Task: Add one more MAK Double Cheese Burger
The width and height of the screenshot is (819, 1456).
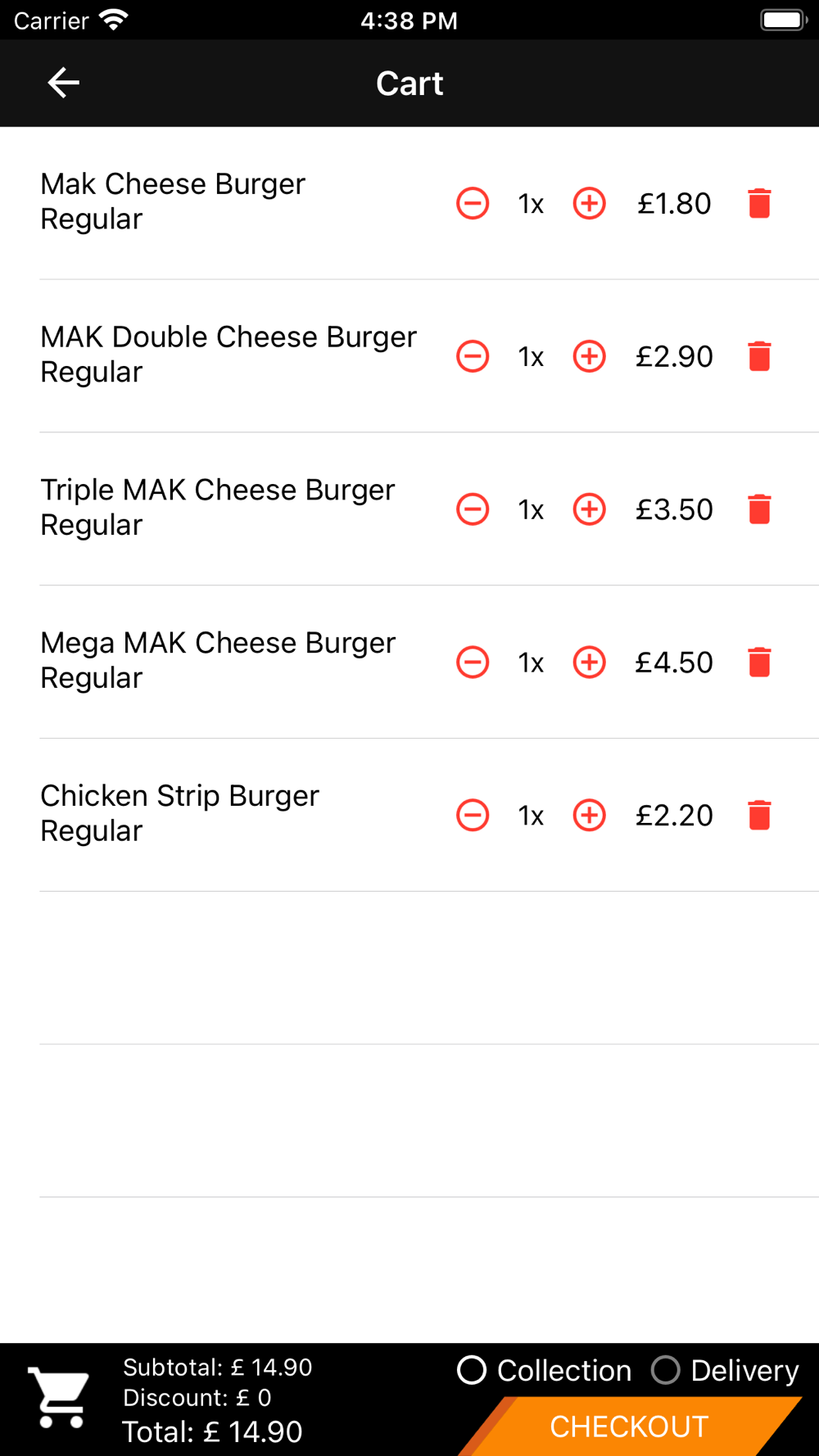Action: [x=589, y=356]
